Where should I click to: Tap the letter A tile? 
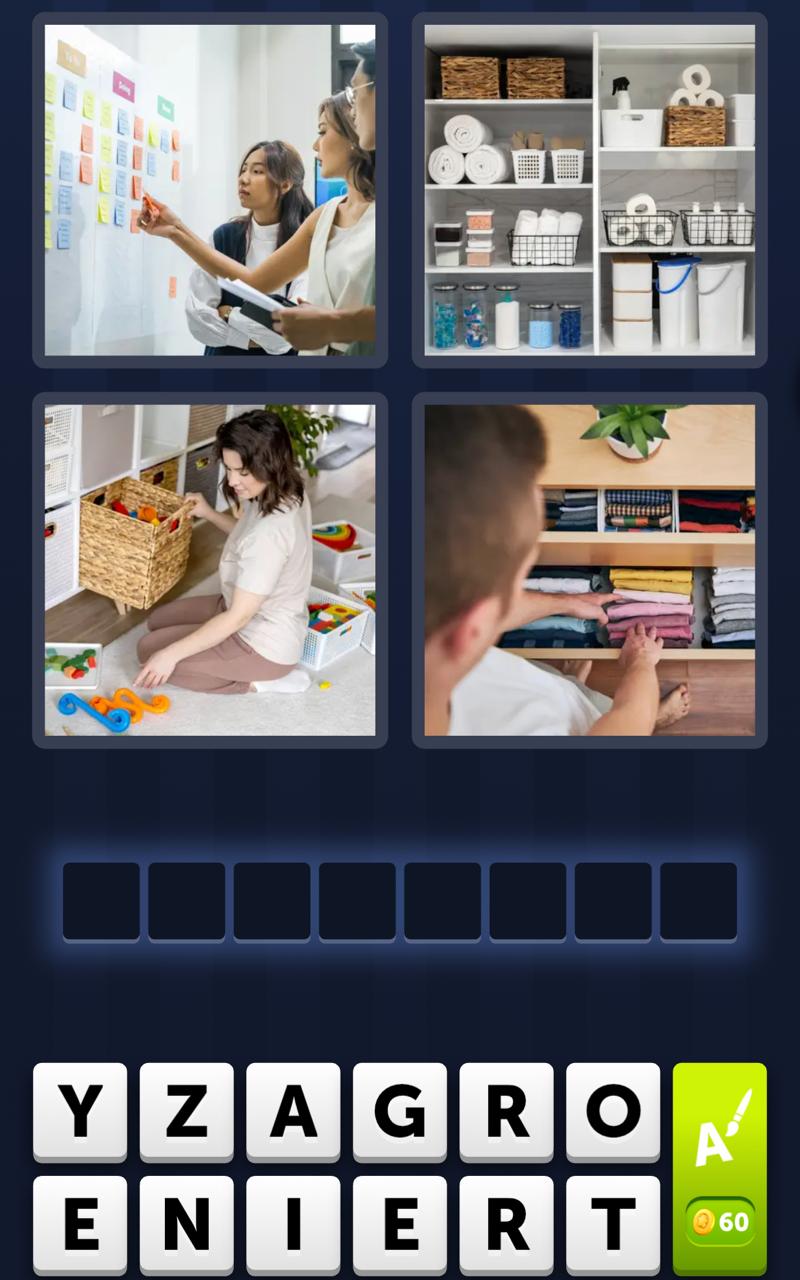pos(292,1110)
